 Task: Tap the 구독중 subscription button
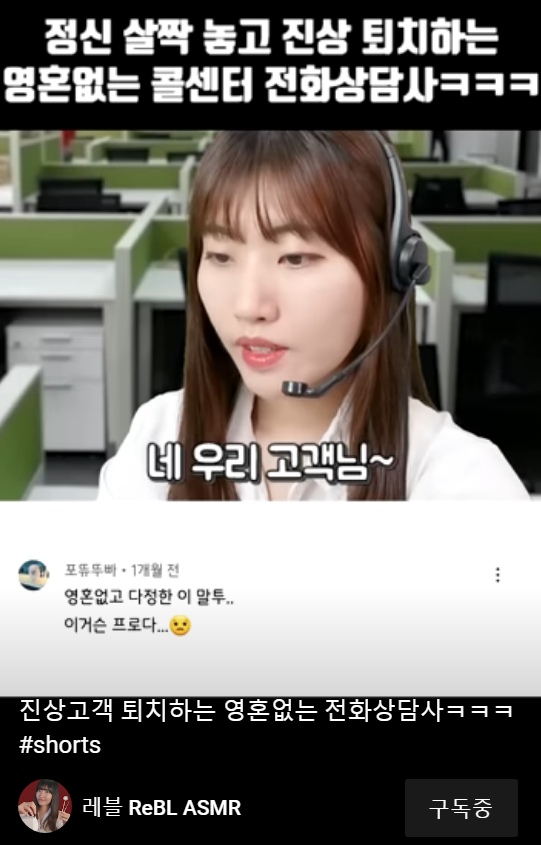461,808
